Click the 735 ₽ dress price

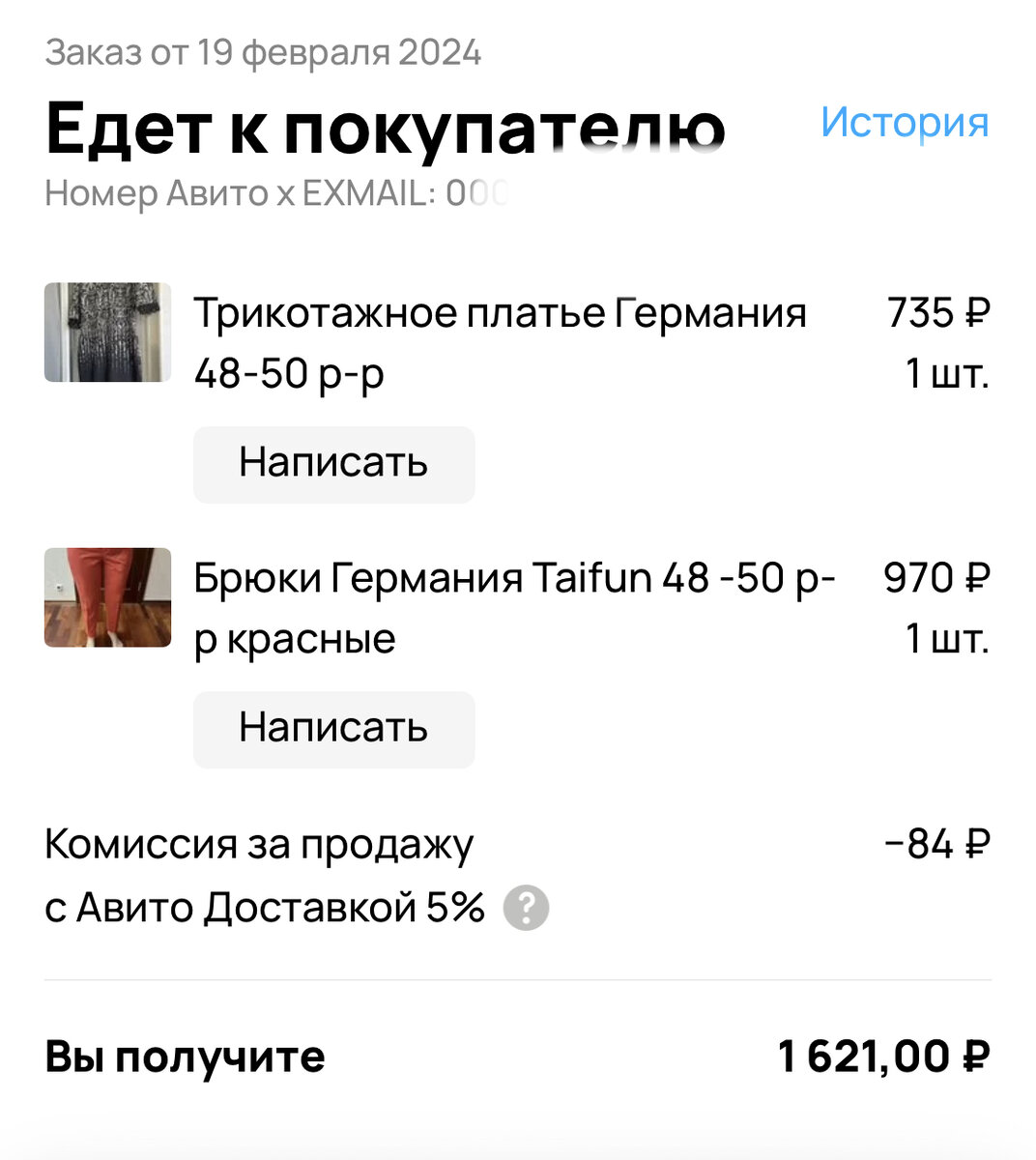tap(936, 313)
